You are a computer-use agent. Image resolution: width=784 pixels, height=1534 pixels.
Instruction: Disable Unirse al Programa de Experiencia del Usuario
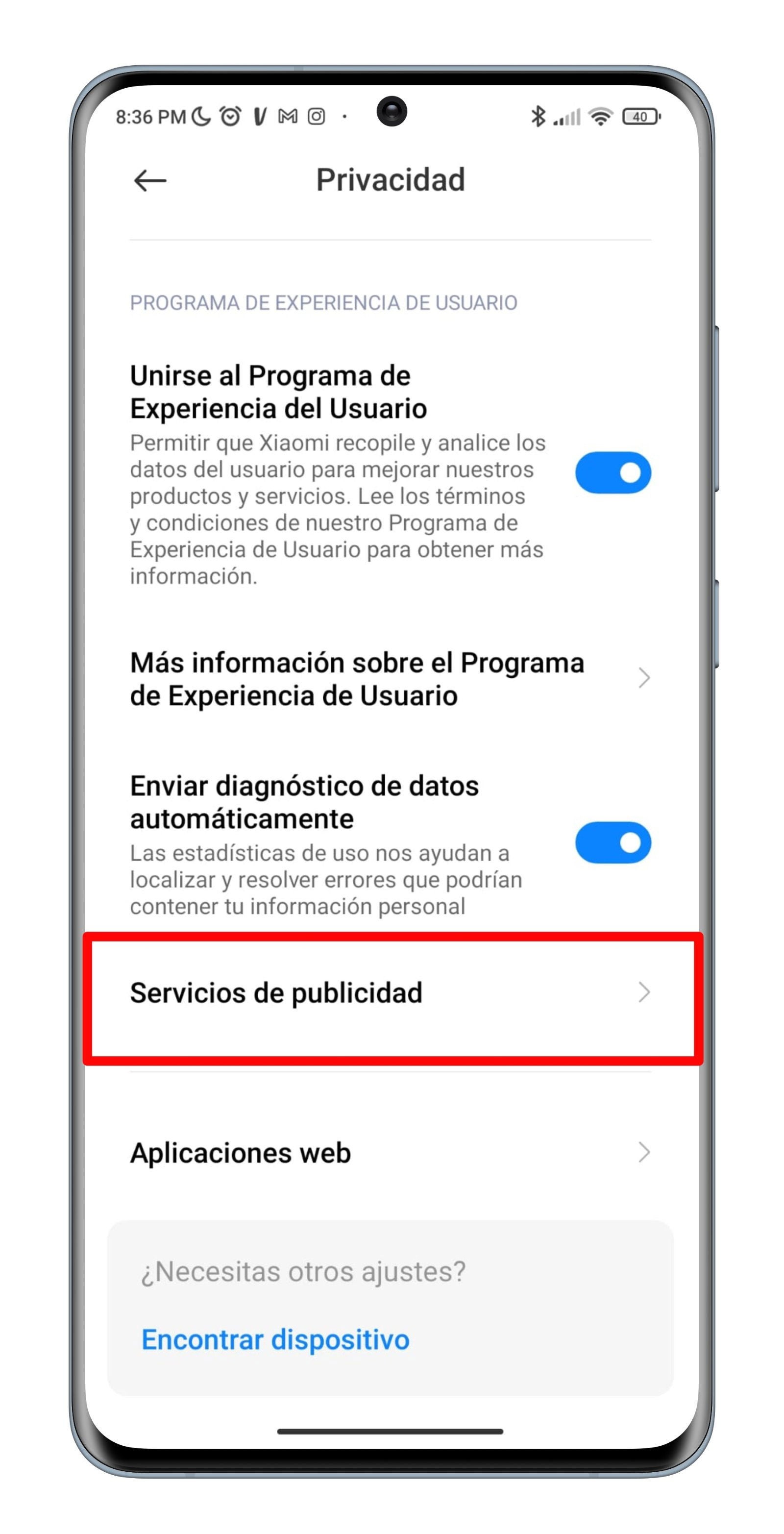point(612,473)
